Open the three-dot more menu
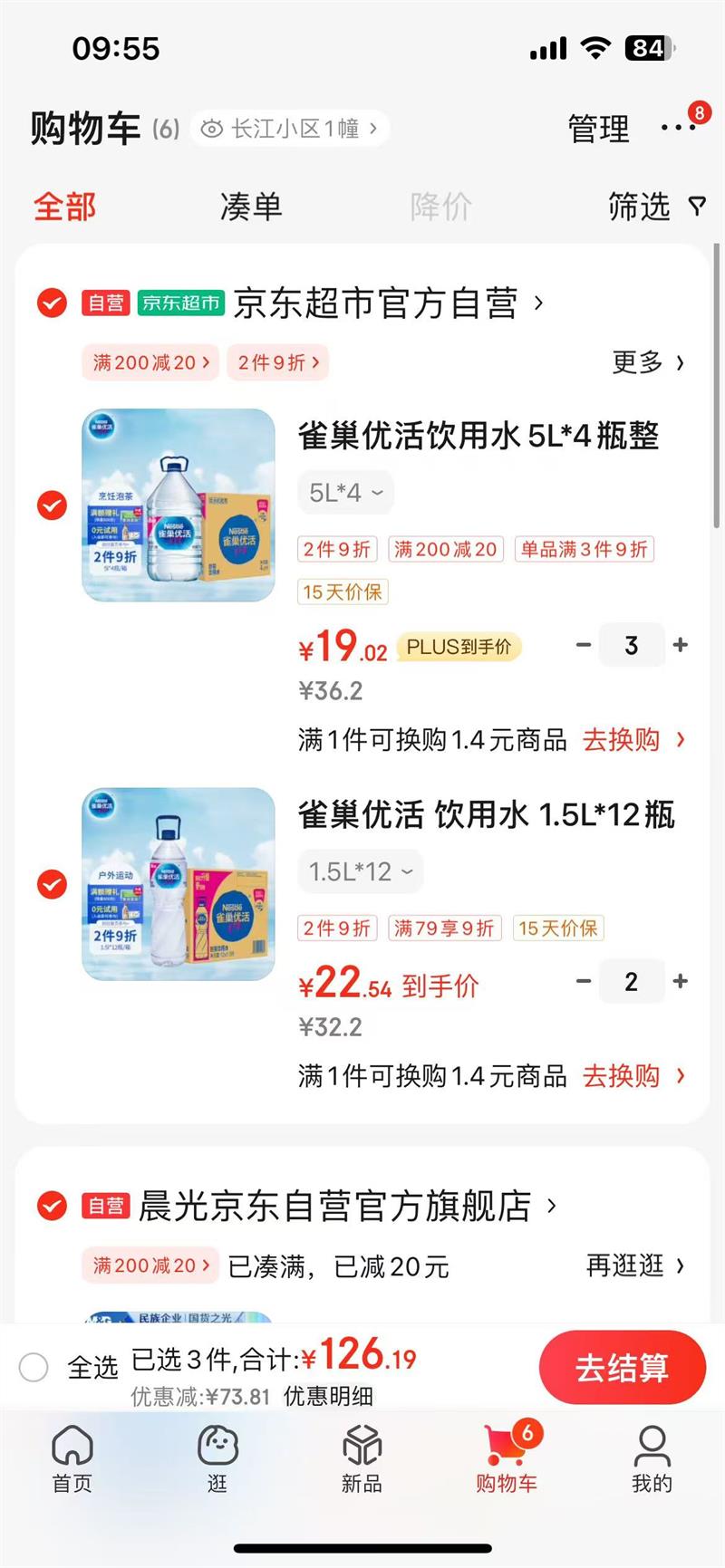This screenshot has height=1568, width=725. pos(678,129)
